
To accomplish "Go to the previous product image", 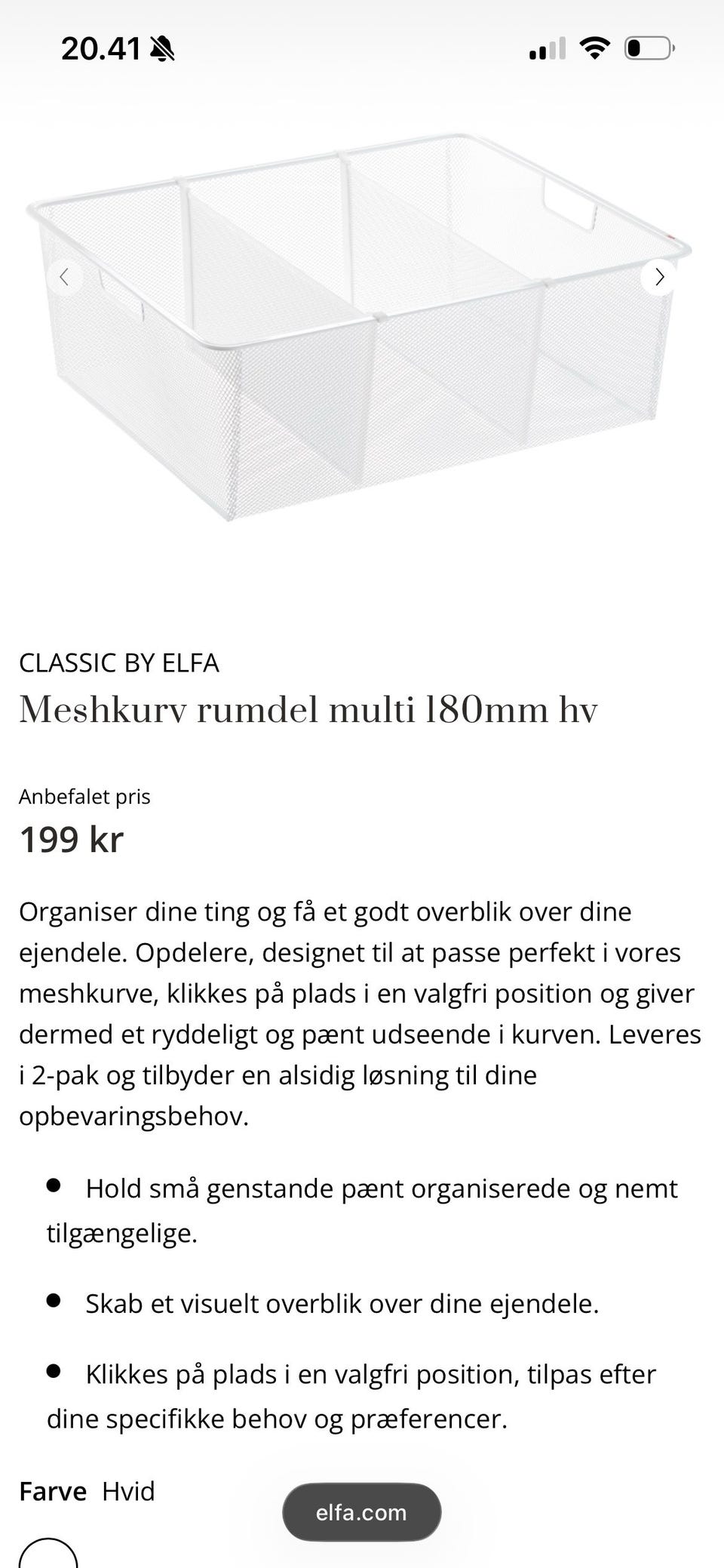I will coord(65,277).
